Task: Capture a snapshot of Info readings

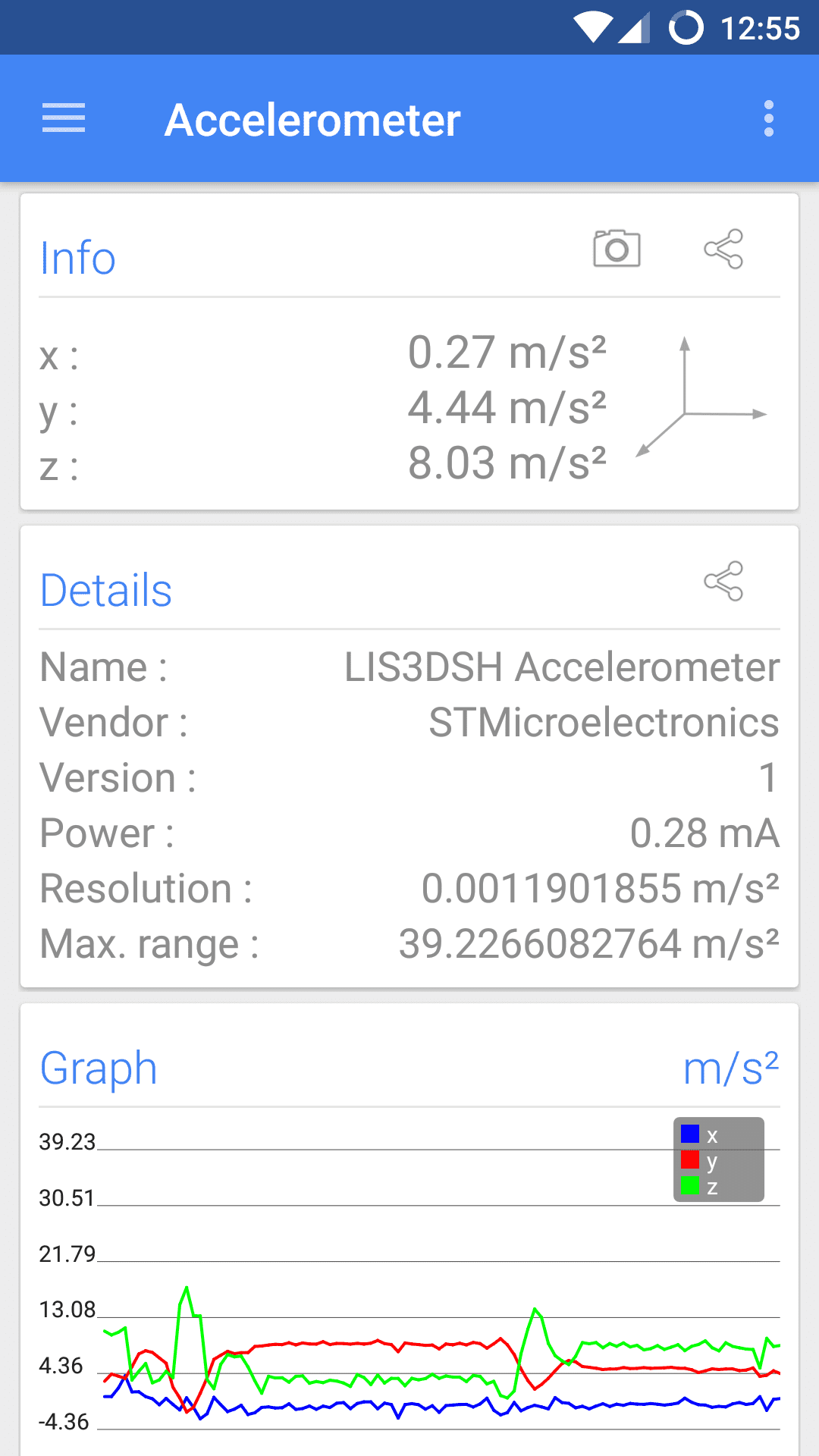Action: (x=617, y=249)
